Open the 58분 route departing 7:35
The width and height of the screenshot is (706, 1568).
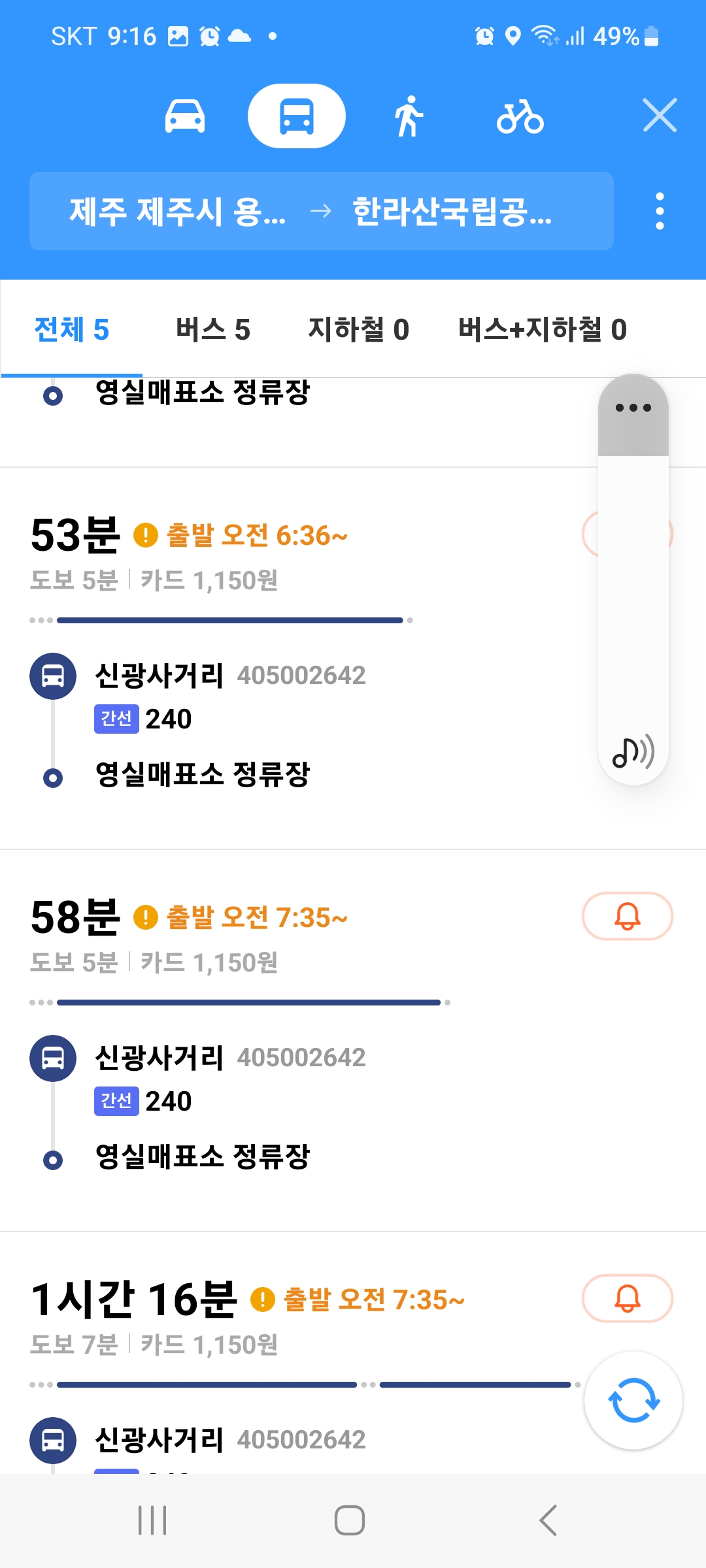294,1040
